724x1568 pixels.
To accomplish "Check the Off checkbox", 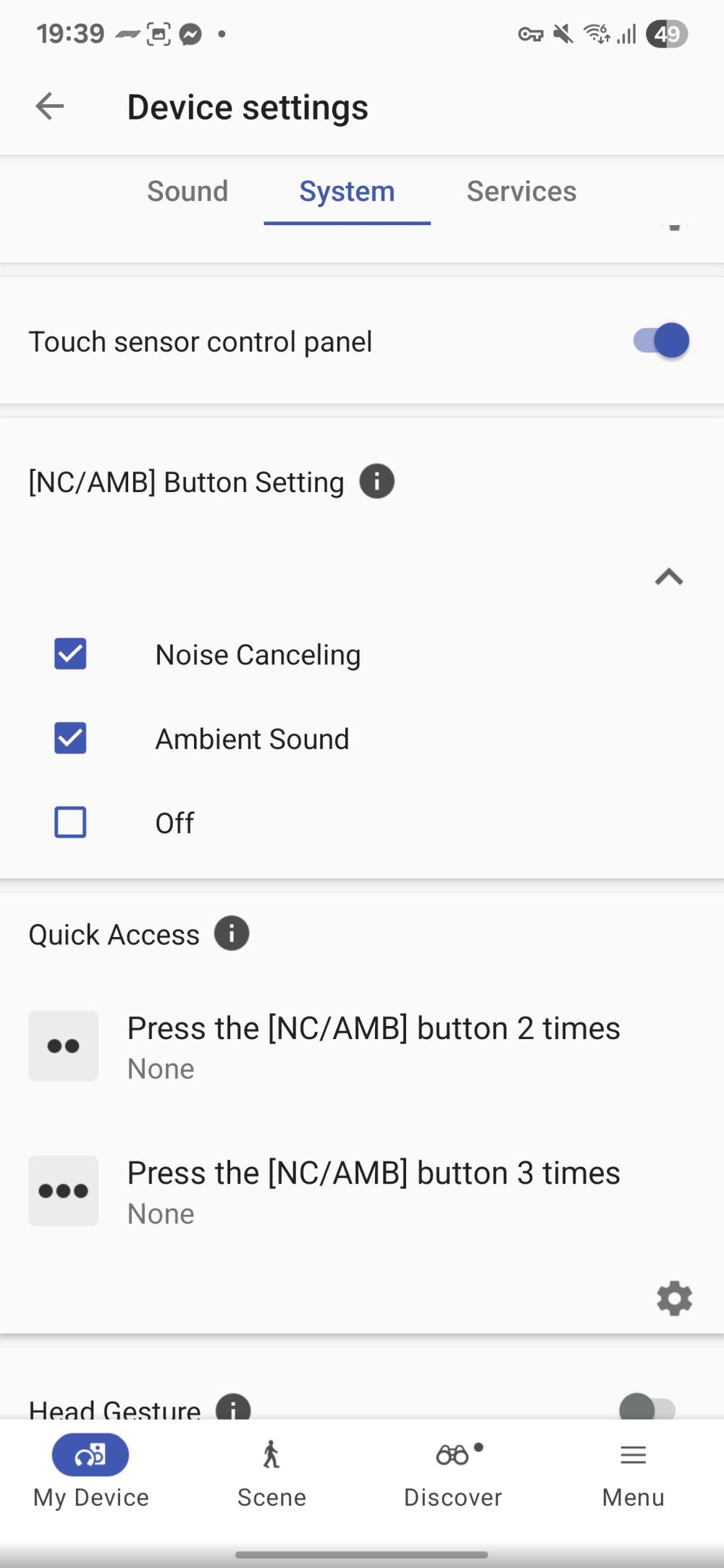I will point(70,823).
